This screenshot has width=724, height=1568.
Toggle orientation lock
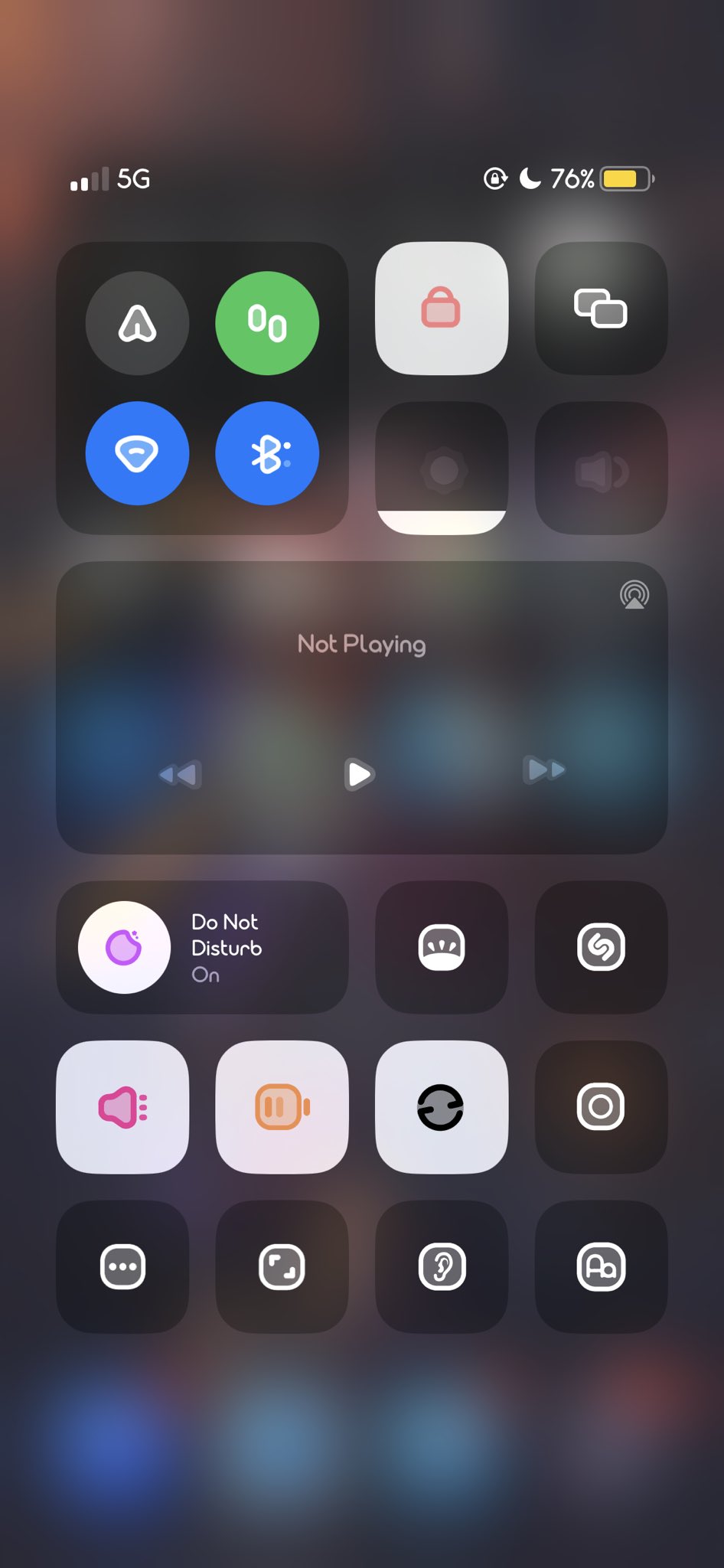click(442, 309)
